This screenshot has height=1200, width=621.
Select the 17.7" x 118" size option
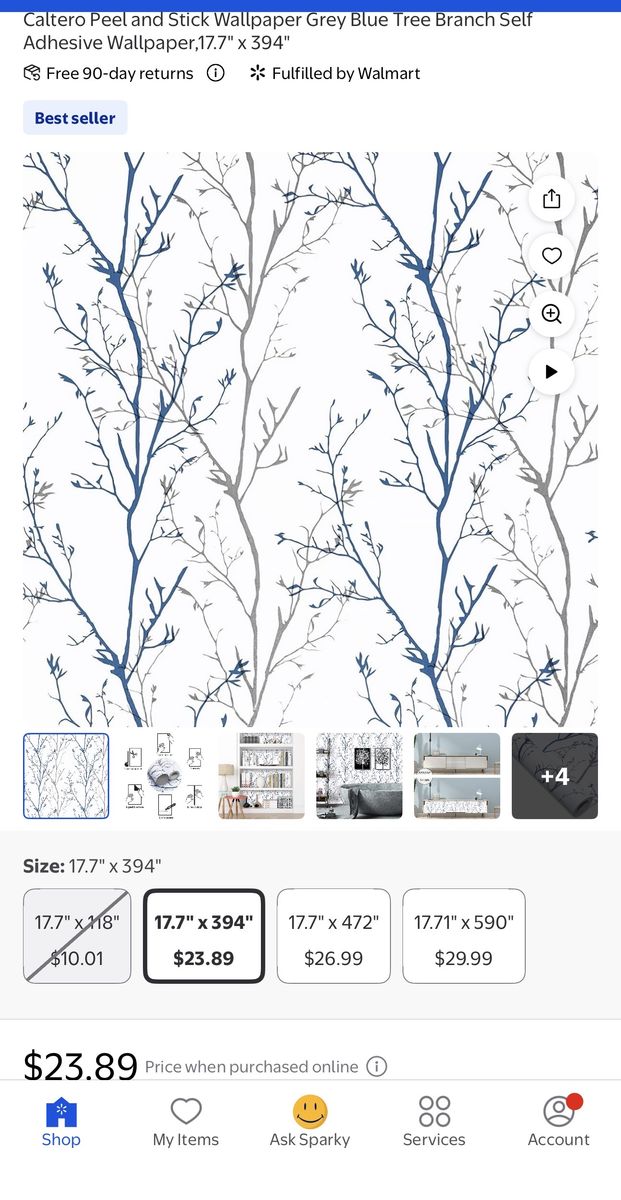click(77, 936)
